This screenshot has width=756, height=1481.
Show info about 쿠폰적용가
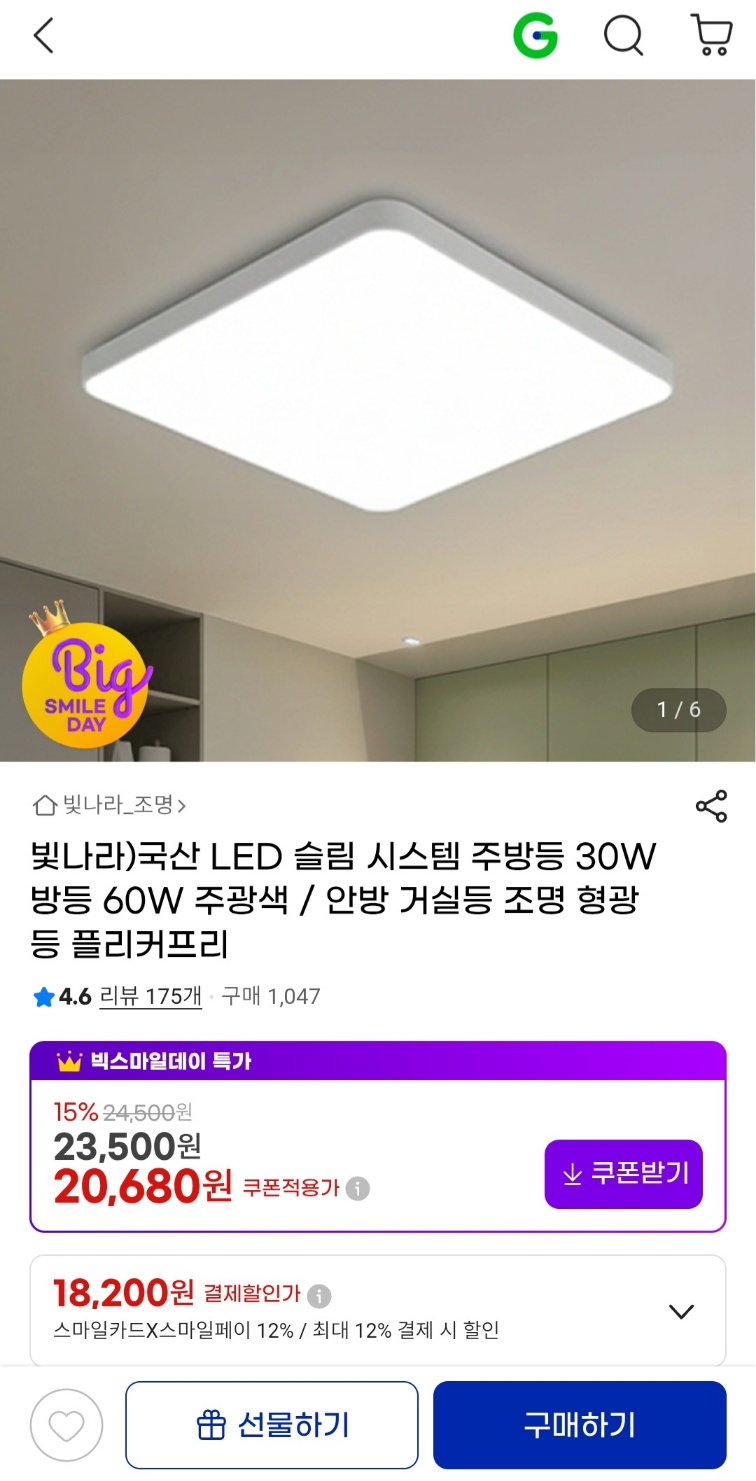pos(358,1189)
